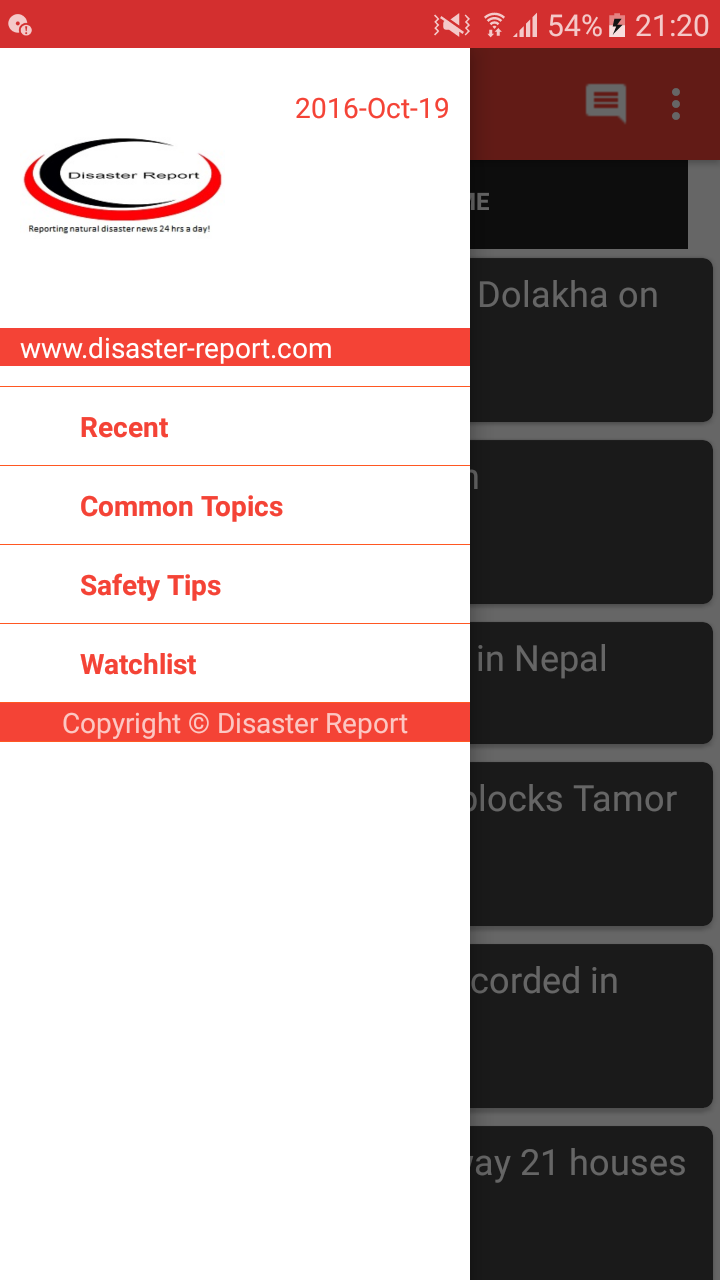Viewport: 720px width, 1280px height.
Task: Open the card mentioning Tamor
Action: click(592, 842)
